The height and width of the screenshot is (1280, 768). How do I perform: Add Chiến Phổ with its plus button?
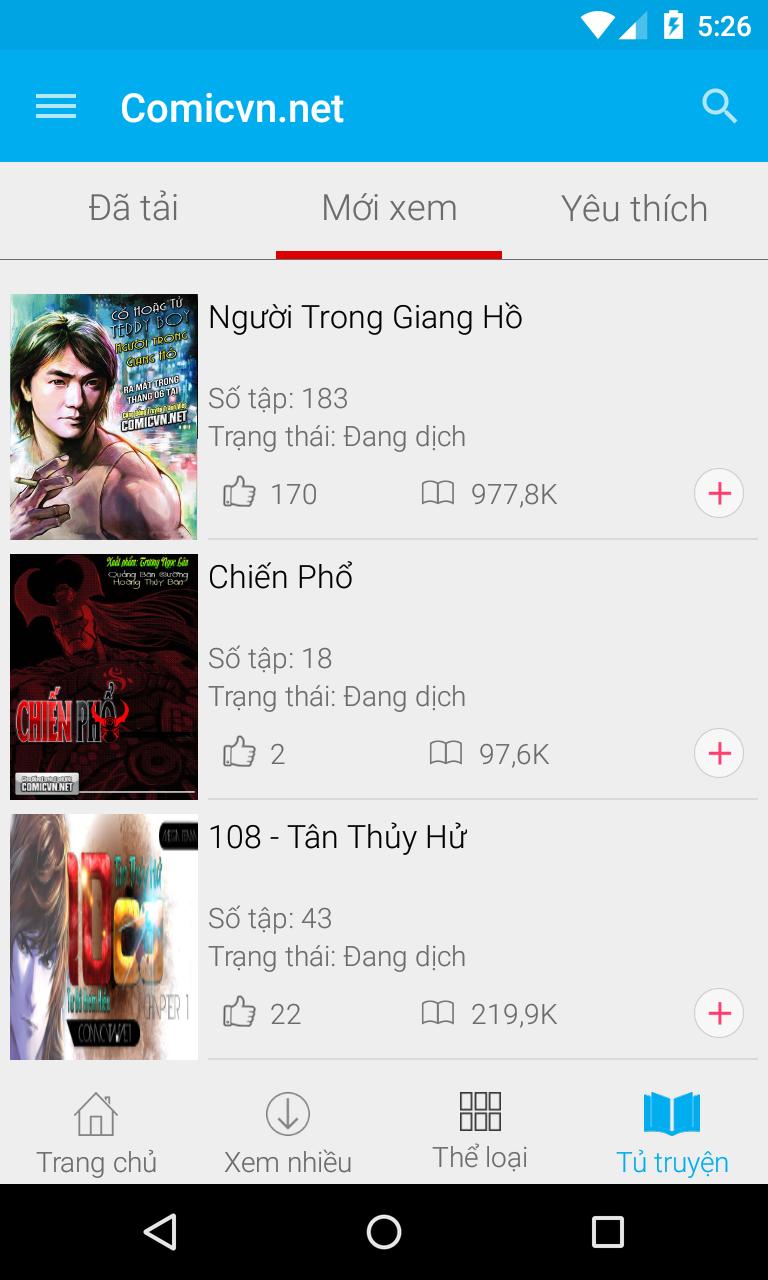(719, 753)
